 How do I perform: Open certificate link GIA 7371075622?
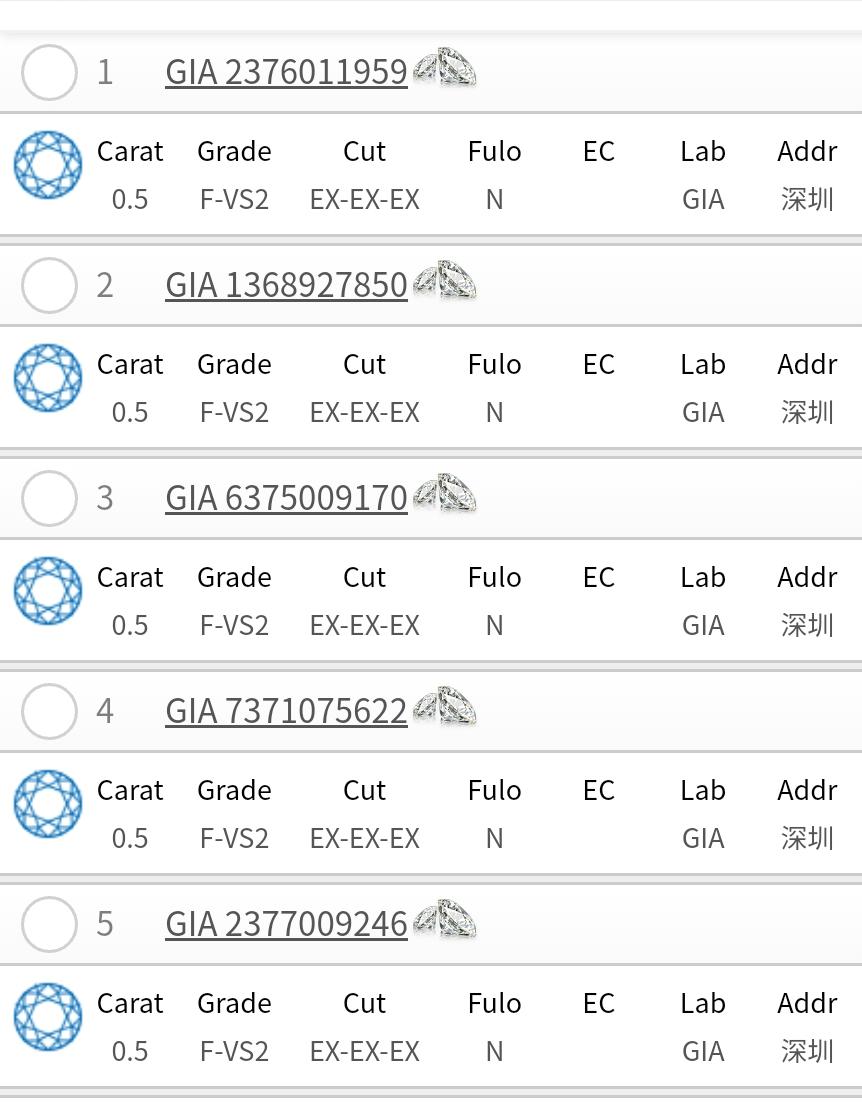point(286,711)
